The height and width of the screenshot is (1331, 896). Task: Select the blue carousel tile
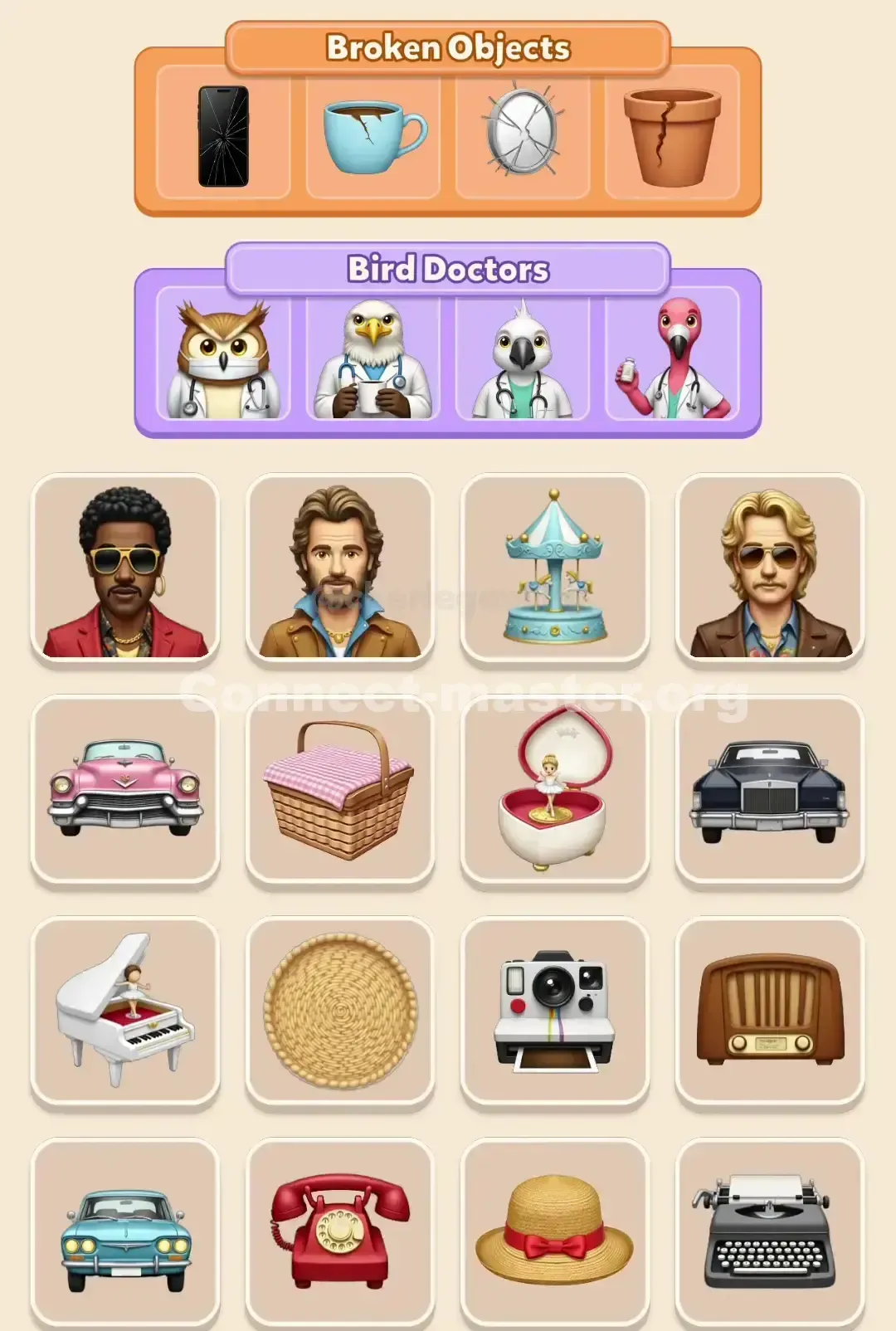(x=556, y=568)
